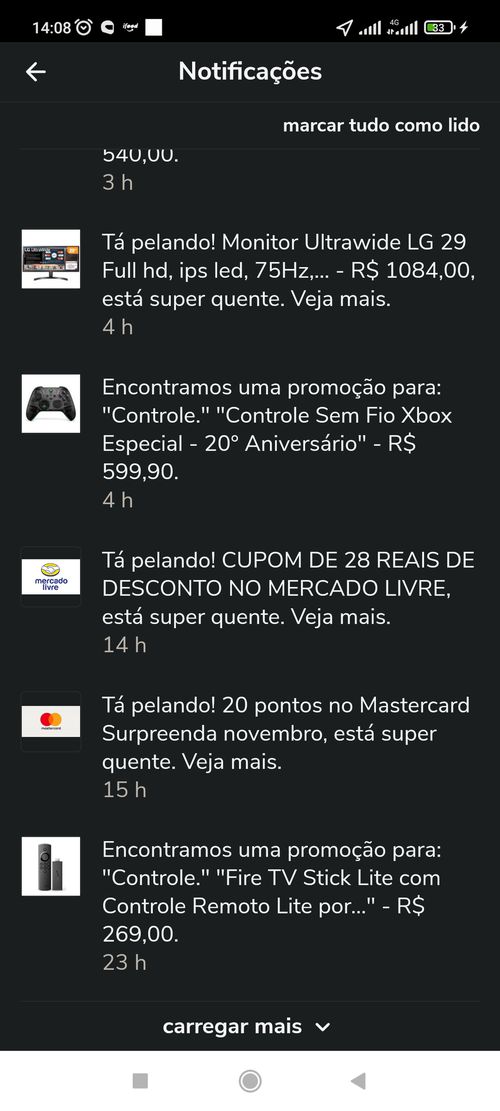Screen dimensions: 500x1111
Task: Tap the system home button
Action: [250, 1081]
